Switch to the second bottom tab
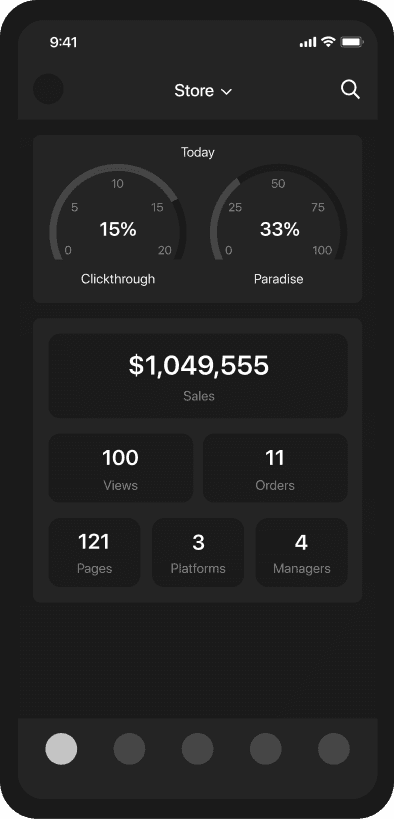 [129, 748]
